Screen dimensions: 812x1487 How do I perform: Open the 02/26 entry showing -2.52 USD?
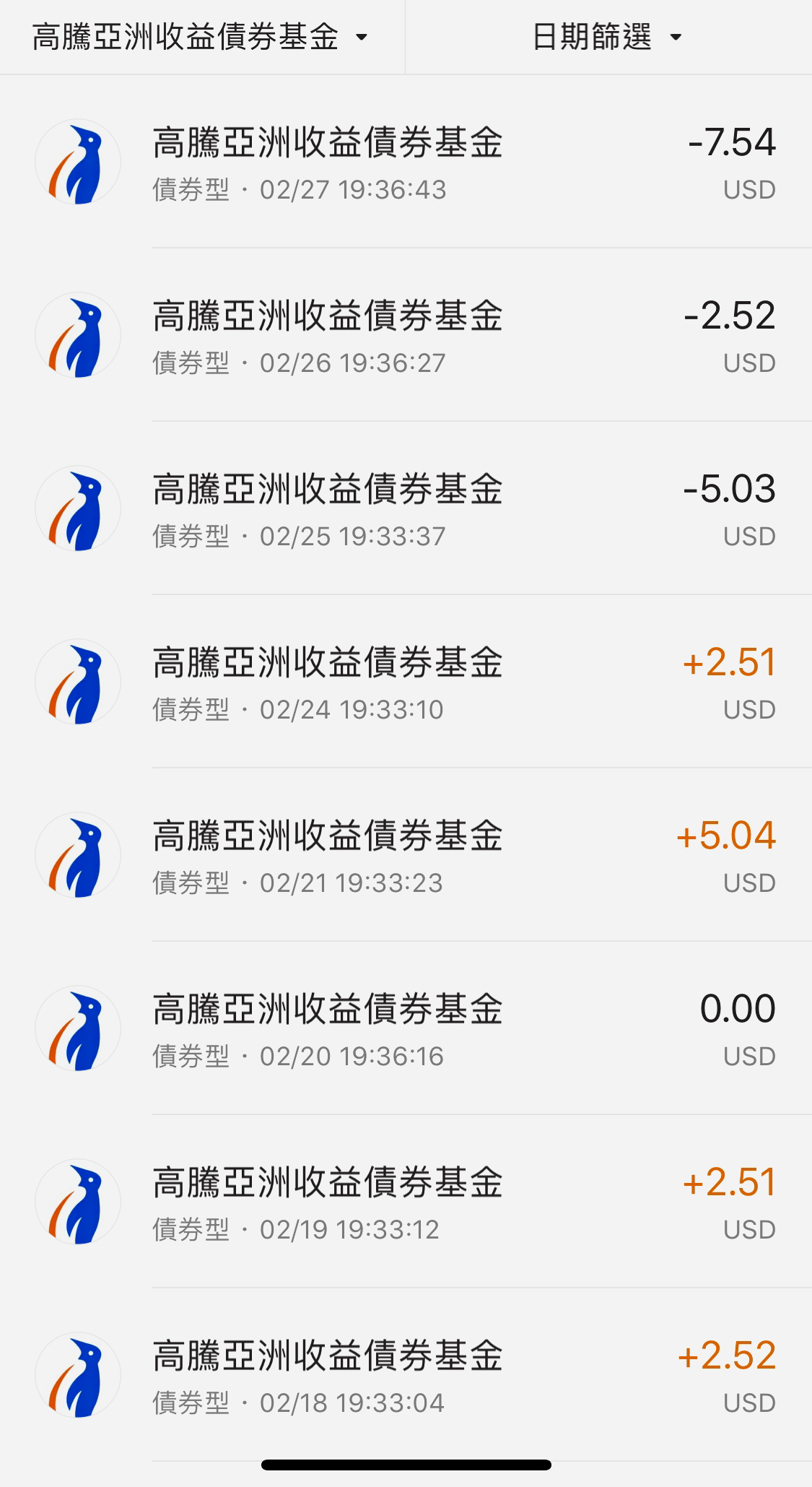pos(406,335)
